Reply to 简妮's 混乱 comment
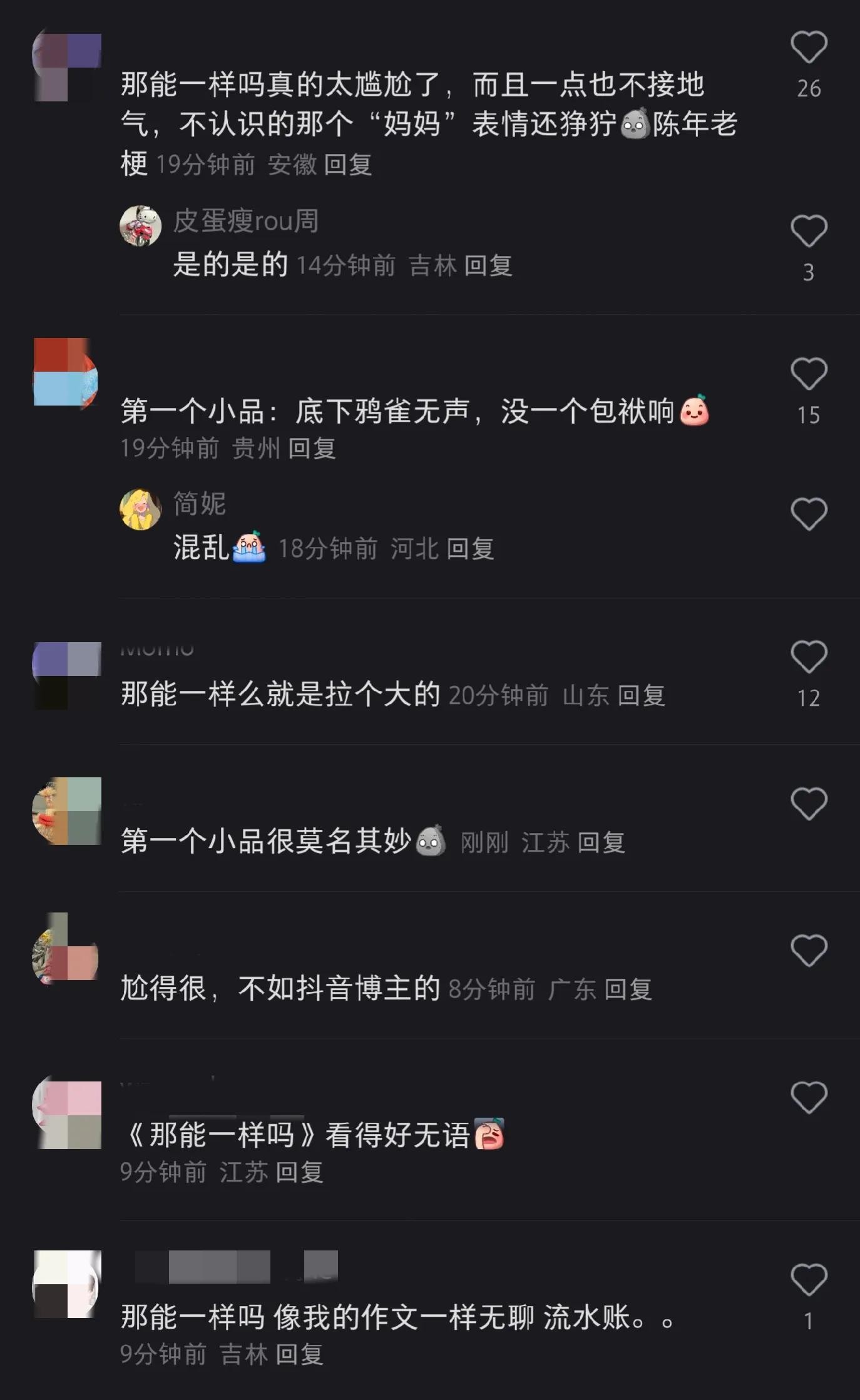Viewport: 860px width, 1400px height. (470, 549)
